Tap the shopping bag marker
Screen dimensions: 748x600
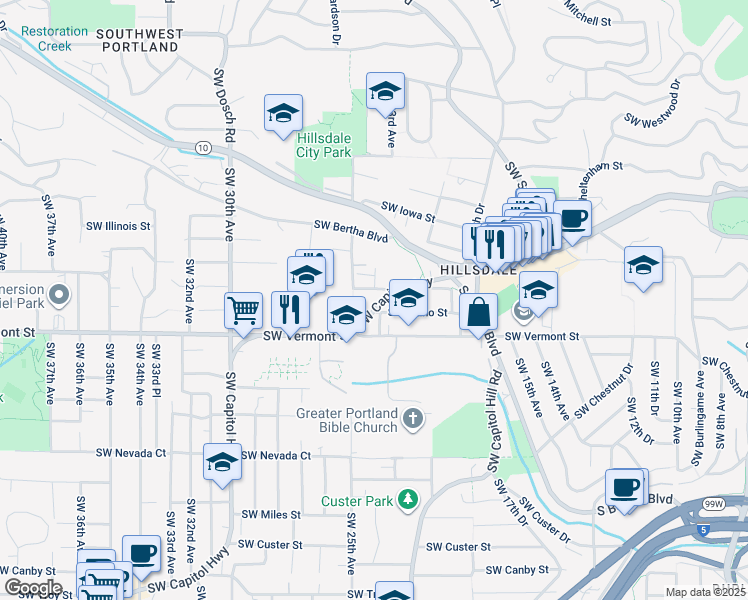pos(479,311)
